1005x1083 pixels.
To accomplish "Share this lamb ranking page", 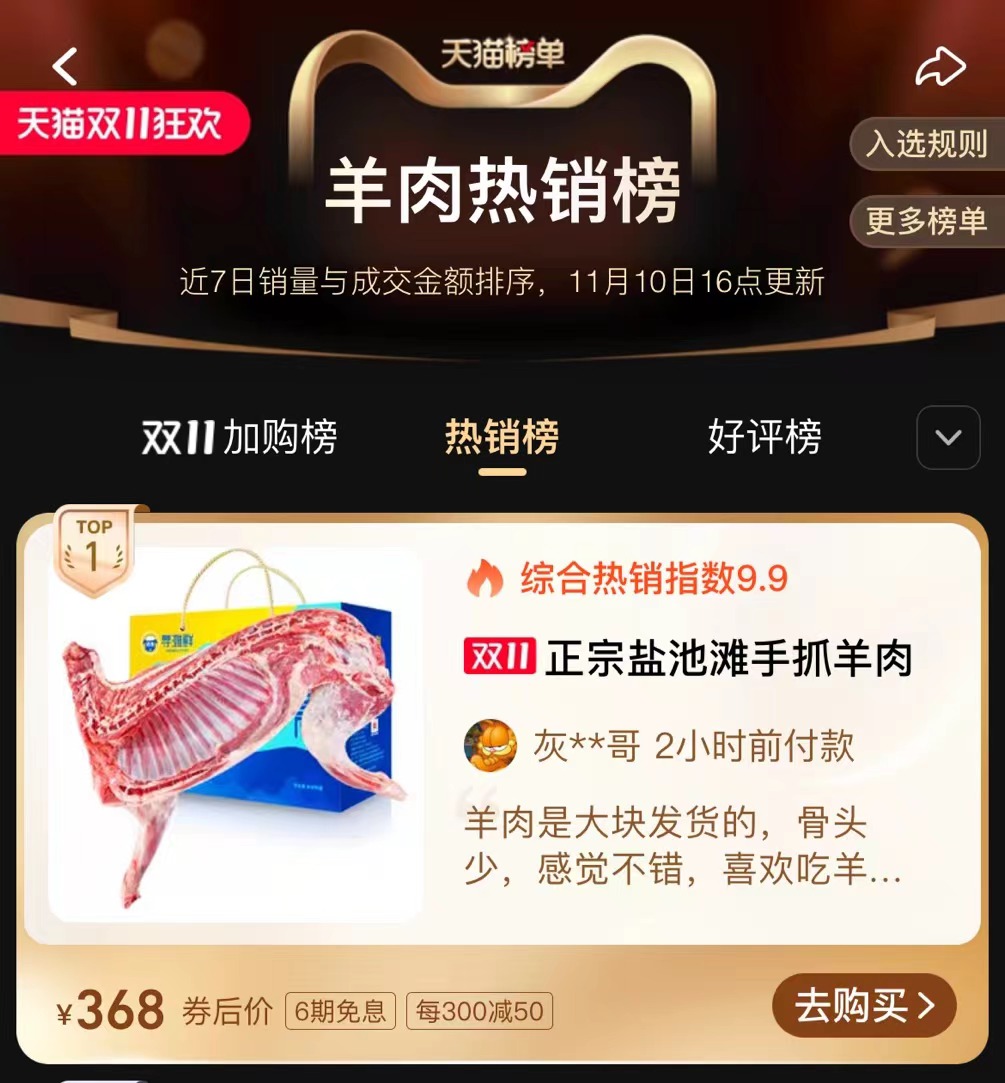I will 940,67.
